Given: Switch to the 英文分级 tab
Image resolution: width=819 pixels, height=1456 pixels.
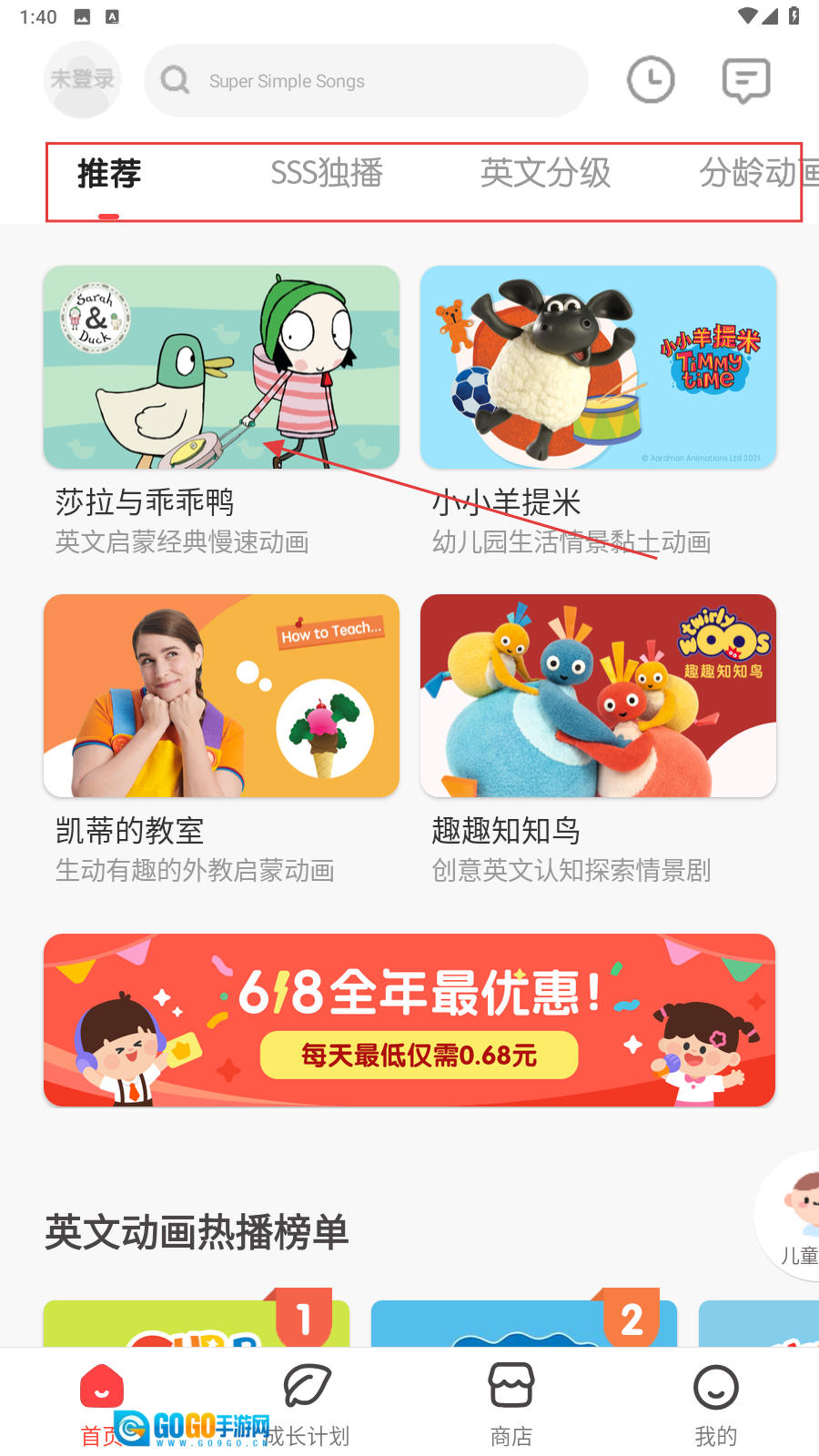Looking at the screenshot, I should click(x=545, y=173).
